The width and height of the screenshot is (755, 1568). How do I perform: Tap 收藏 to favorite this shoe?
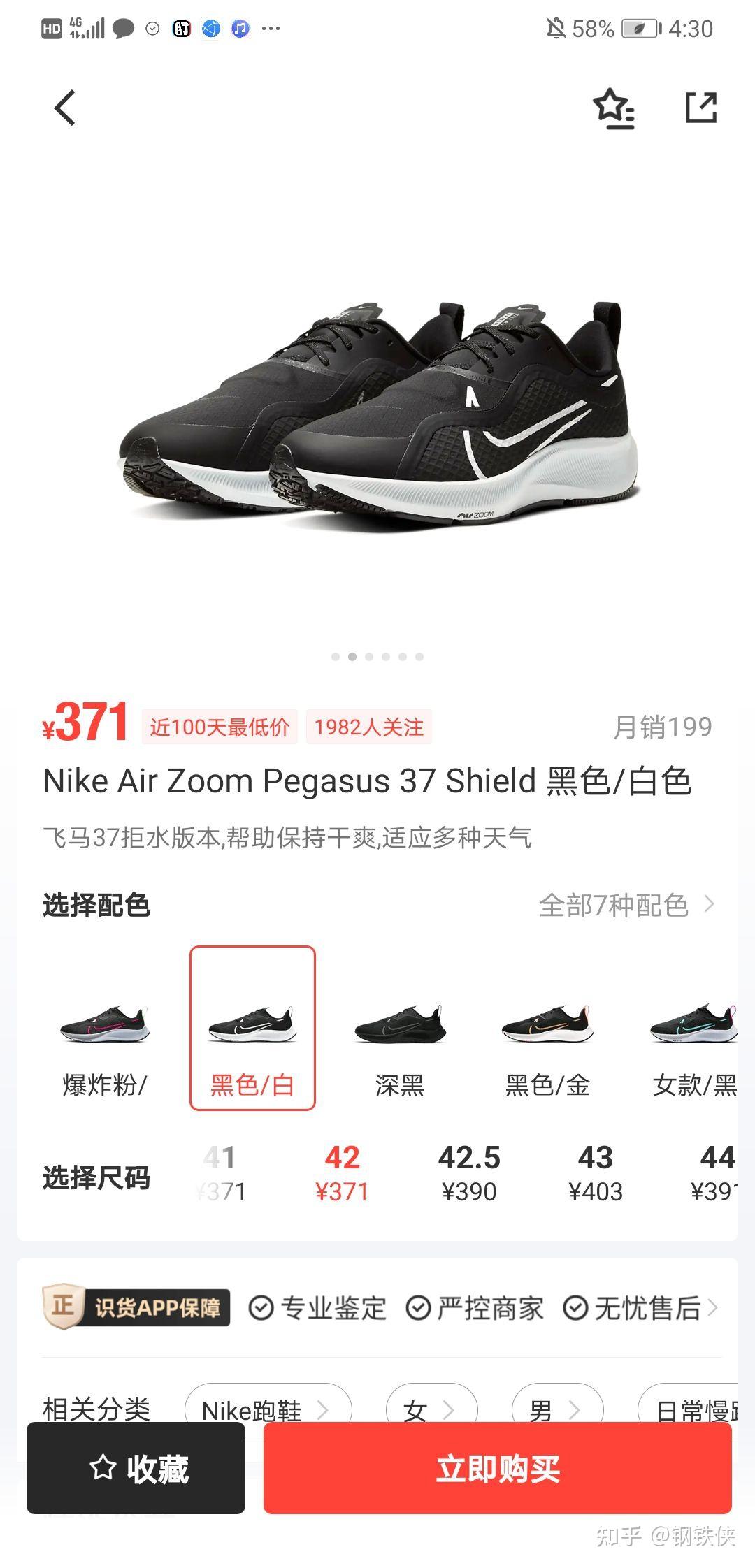tap(136, 1468)
